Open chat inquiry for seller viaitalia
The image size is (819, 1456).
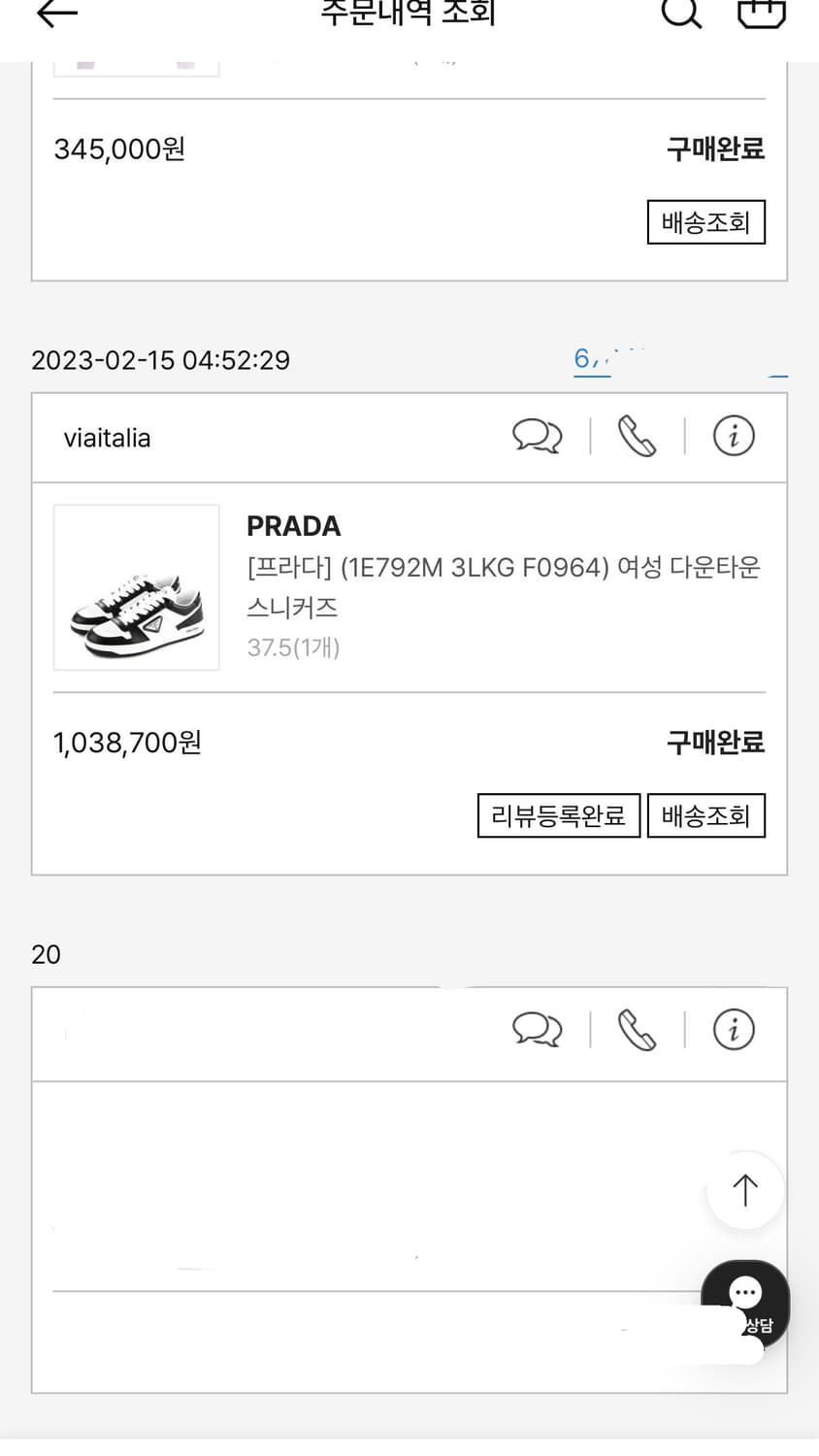pos(538,437)
